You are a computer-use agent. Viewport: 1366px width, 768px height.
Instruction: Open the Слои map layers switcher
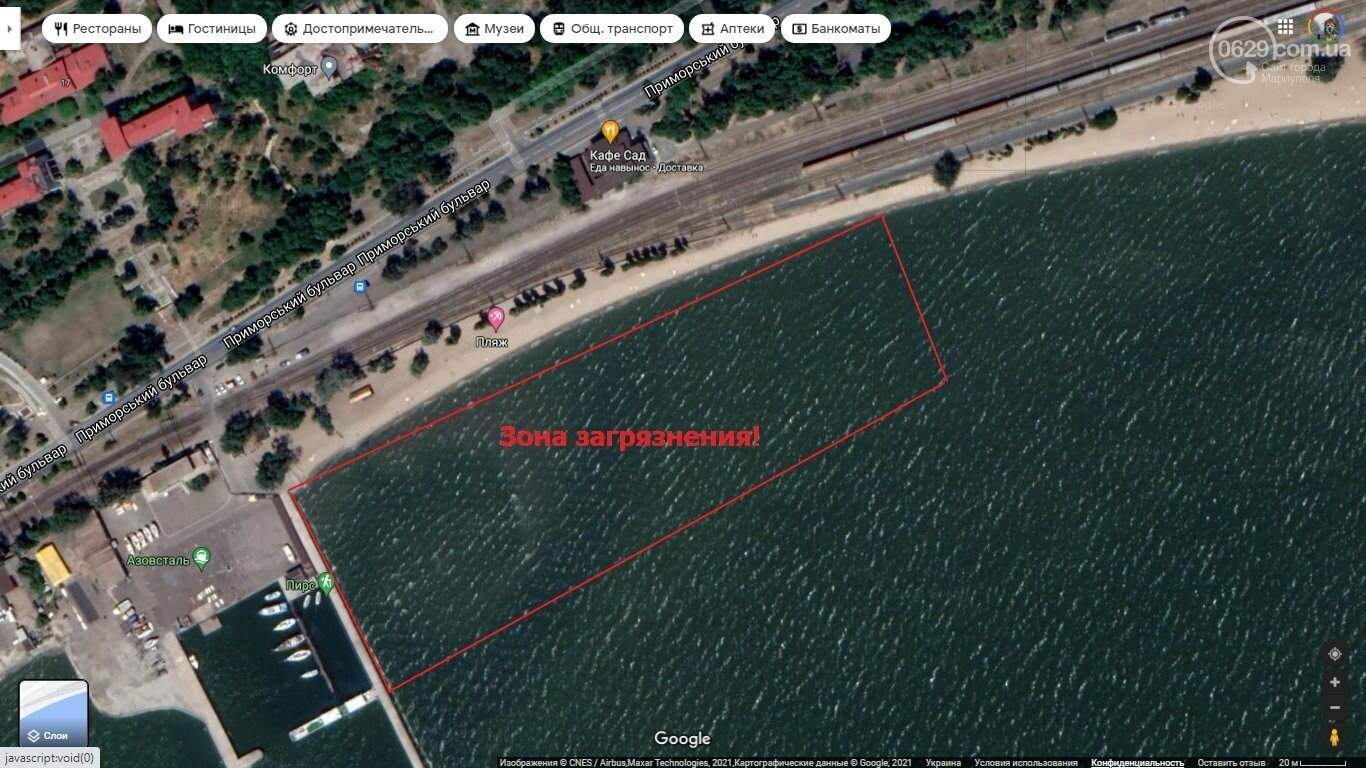54,714
